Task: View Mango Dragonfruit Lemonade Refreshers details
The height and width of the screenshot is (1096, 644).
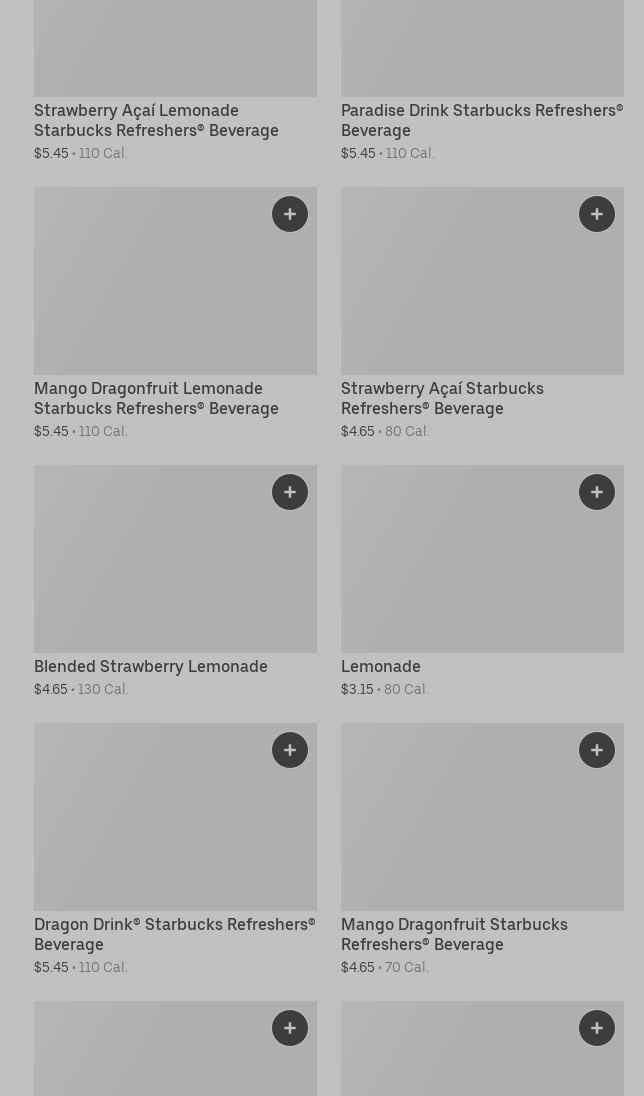Action: (156, 398)
